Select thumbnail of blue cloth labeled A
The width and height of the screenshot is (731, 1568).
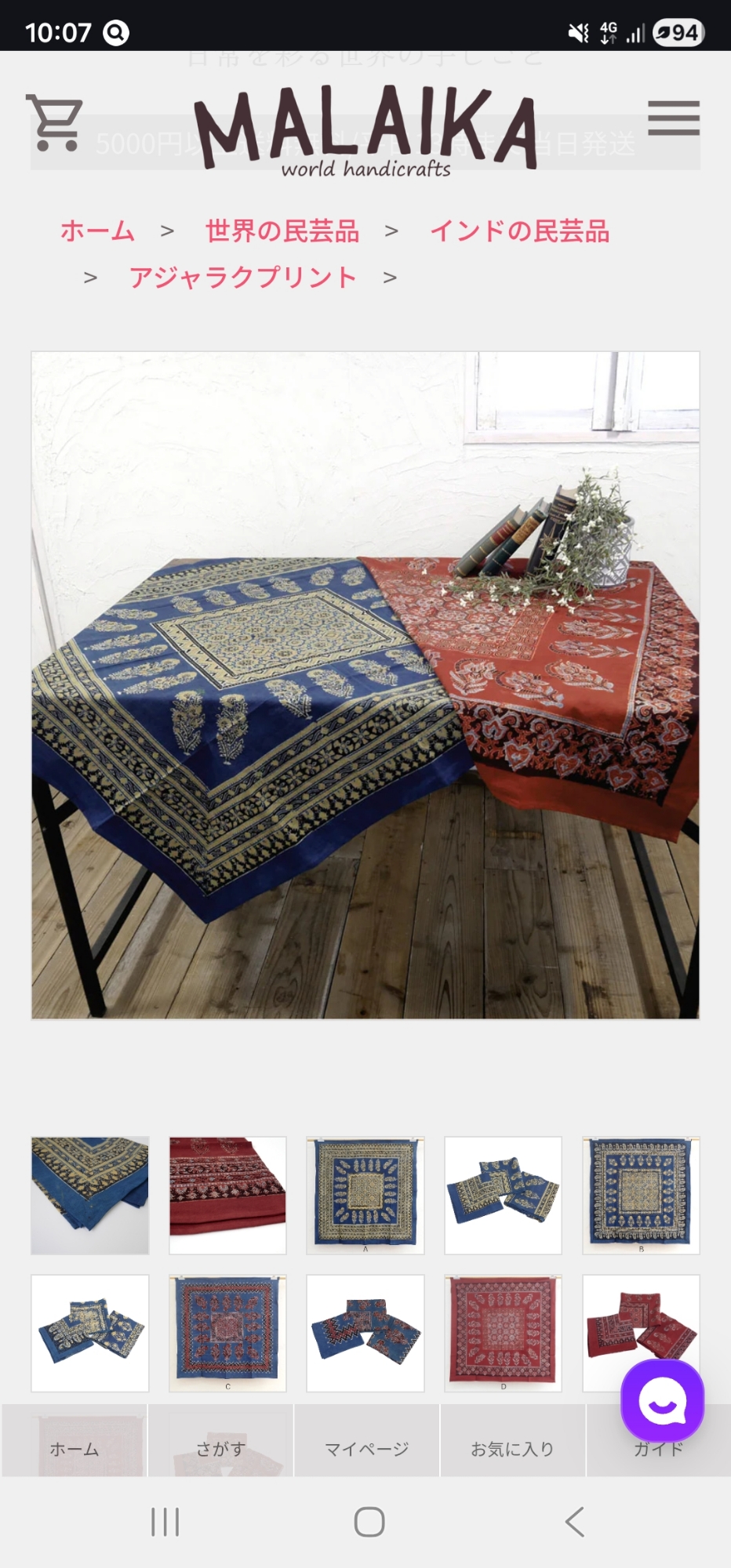(x=365, y=1195)
